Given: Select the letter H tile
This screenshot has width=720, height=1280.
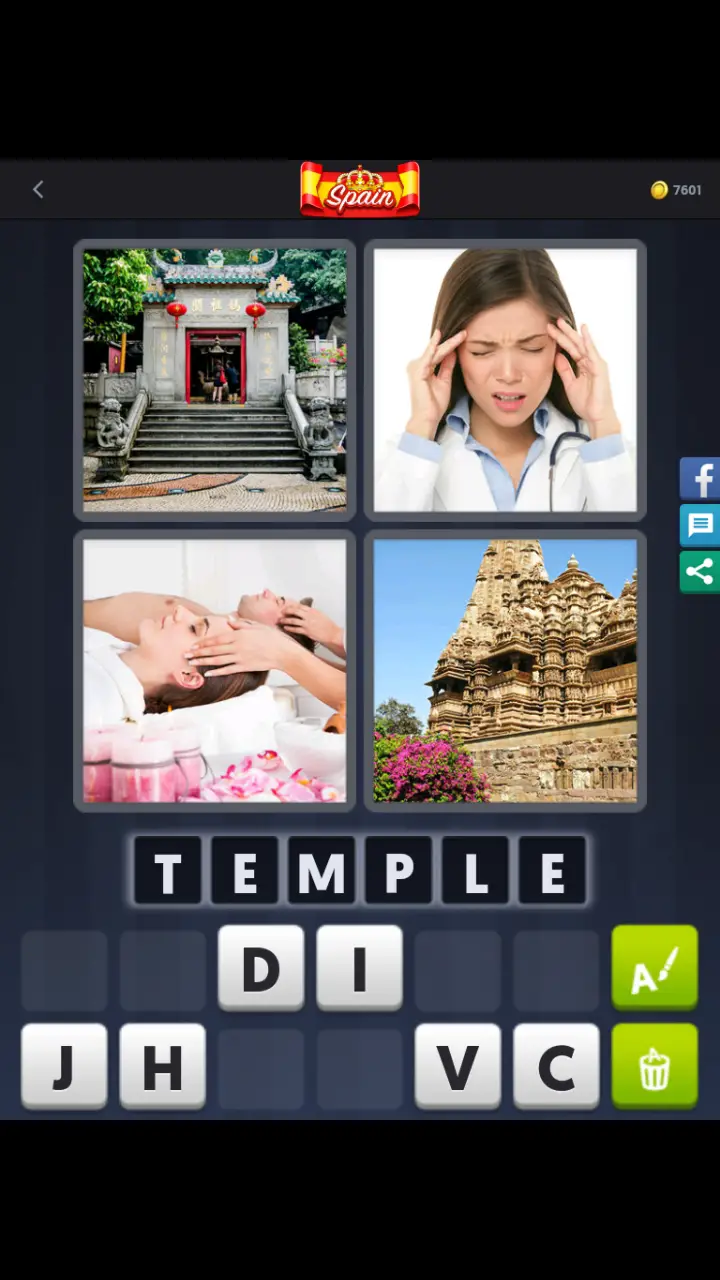Looking at the screenshot, I should click(162, 1066).
